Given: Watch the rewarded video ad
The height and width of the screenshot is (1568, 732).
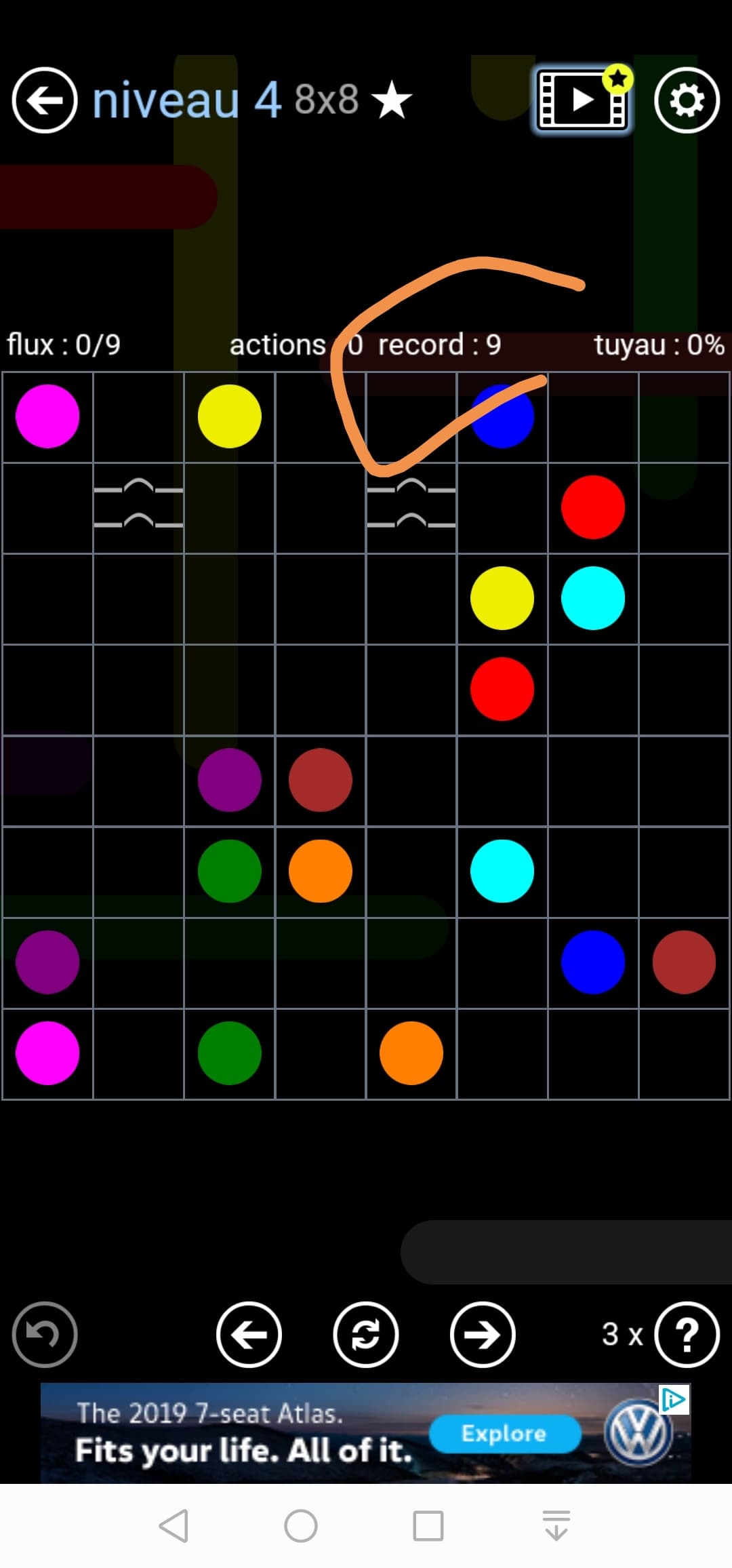Looking at the screenshot, I should point(582,100).
